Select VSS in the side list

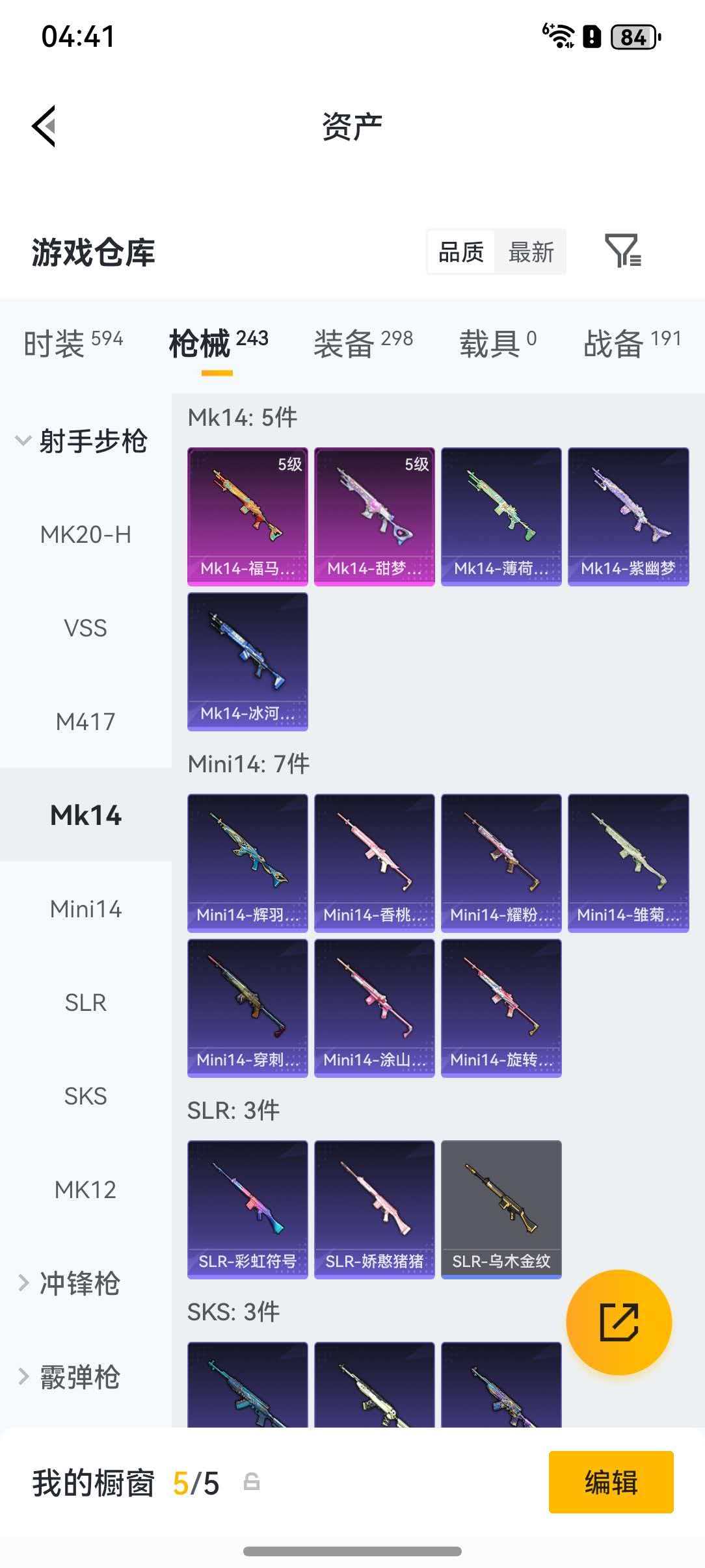coord(85,628)
